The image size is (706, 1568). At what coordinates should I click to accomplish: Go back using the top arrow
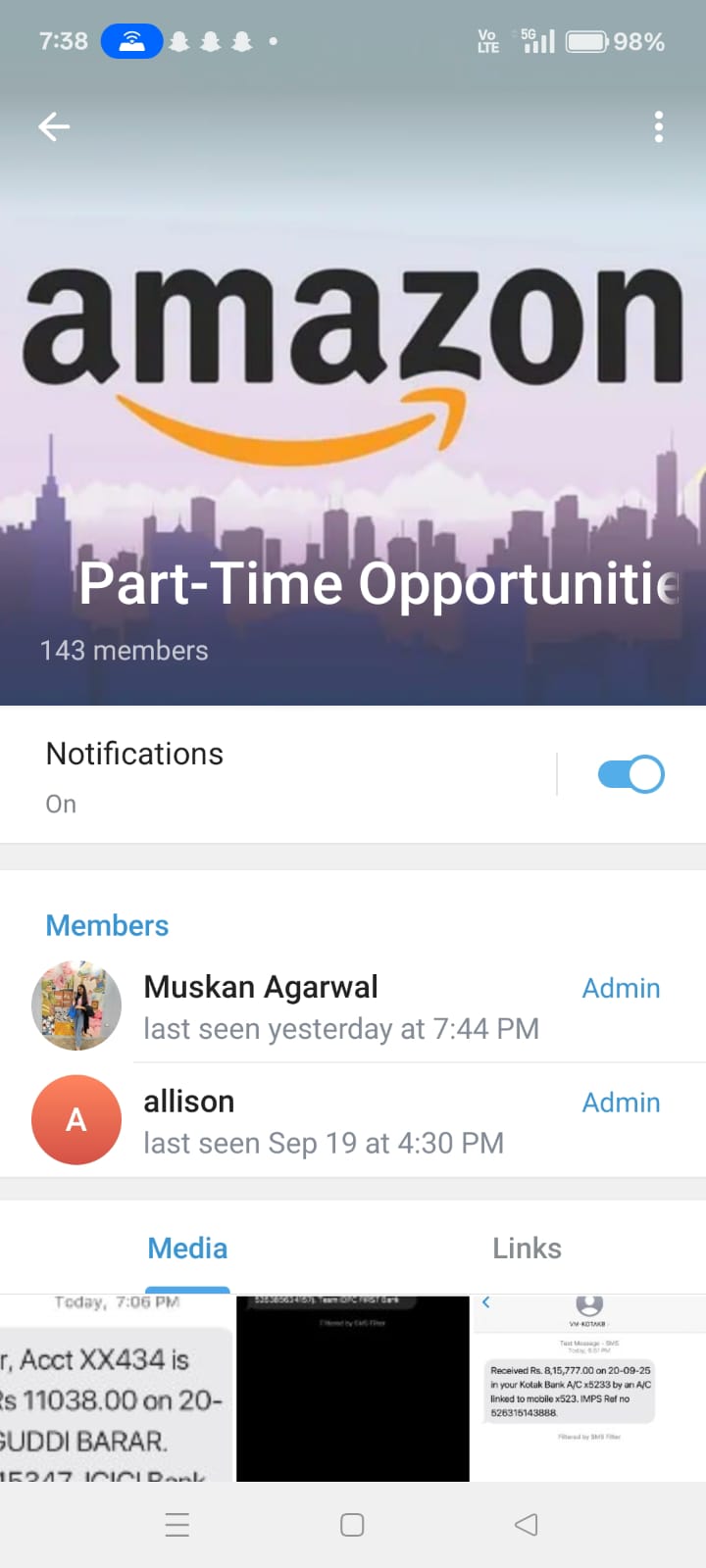click(54, 126)
